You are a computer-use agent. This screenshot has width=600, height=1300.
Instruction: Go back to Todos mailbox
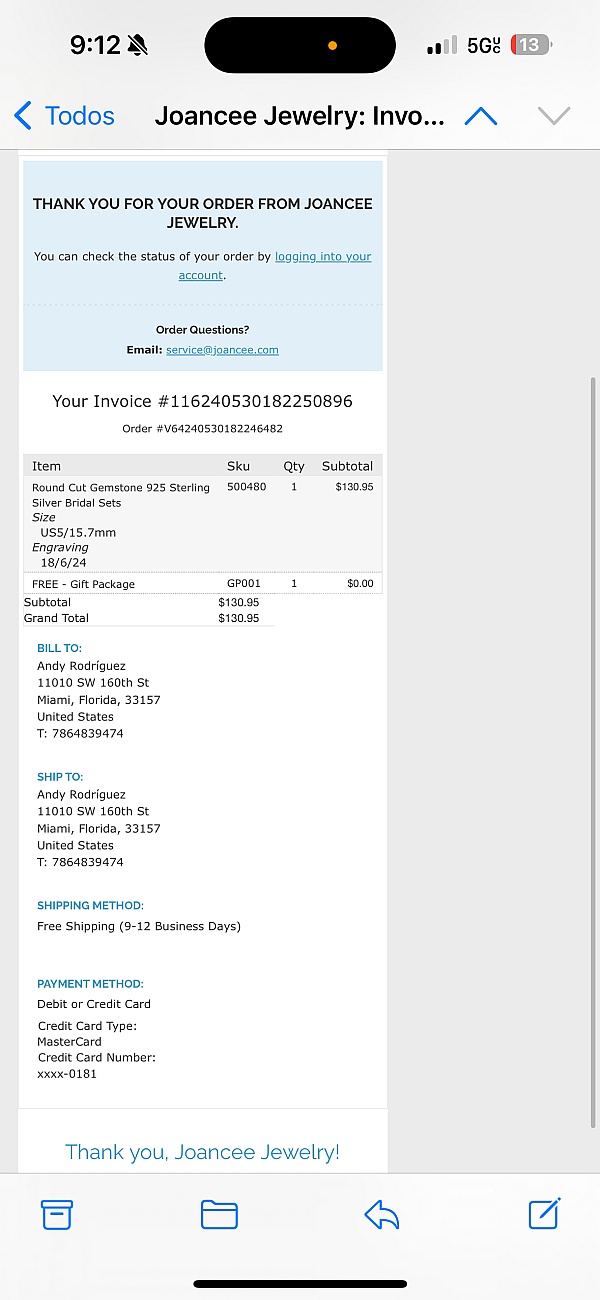point(65,116)
